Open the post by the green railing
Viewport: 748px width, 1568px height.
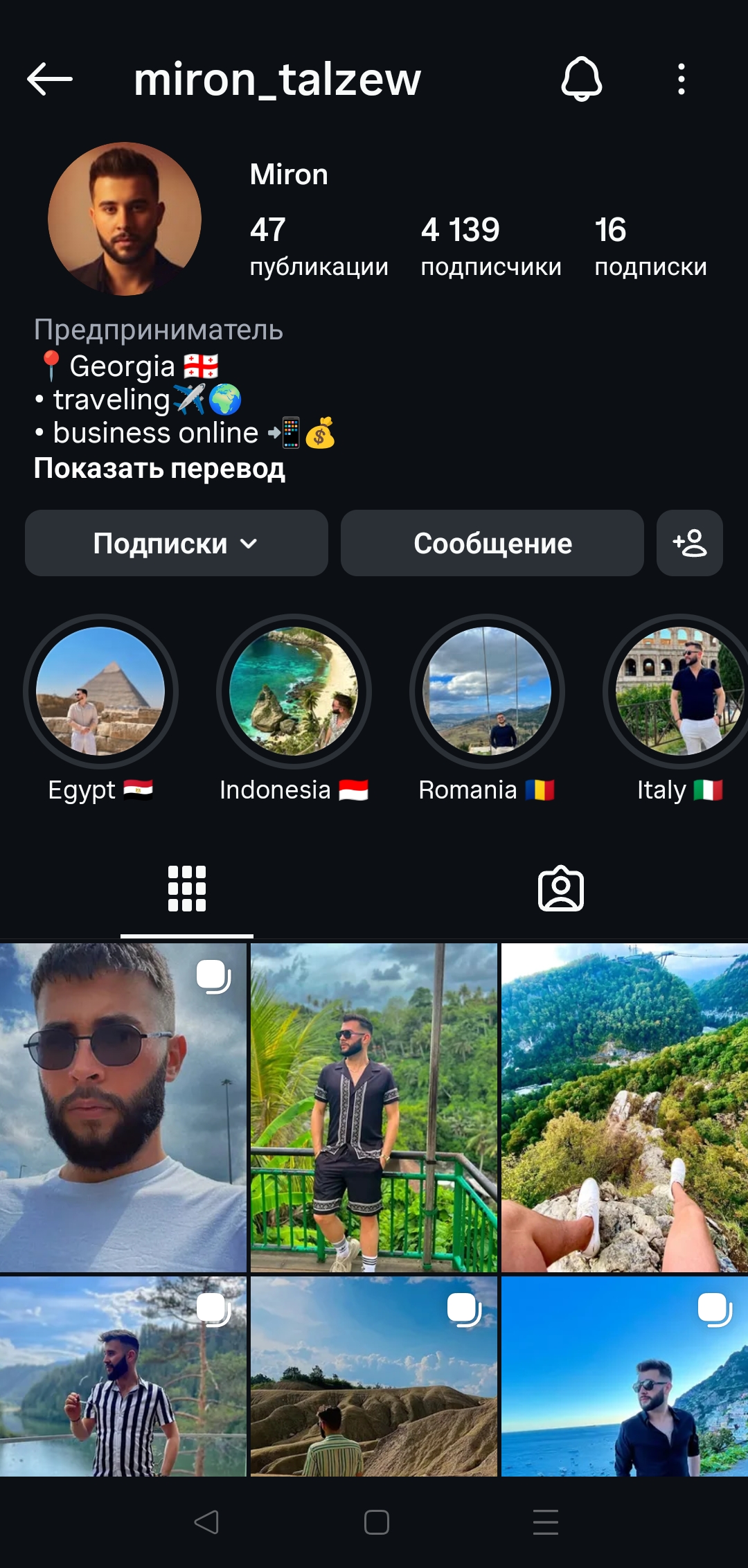click(374, 1107)
